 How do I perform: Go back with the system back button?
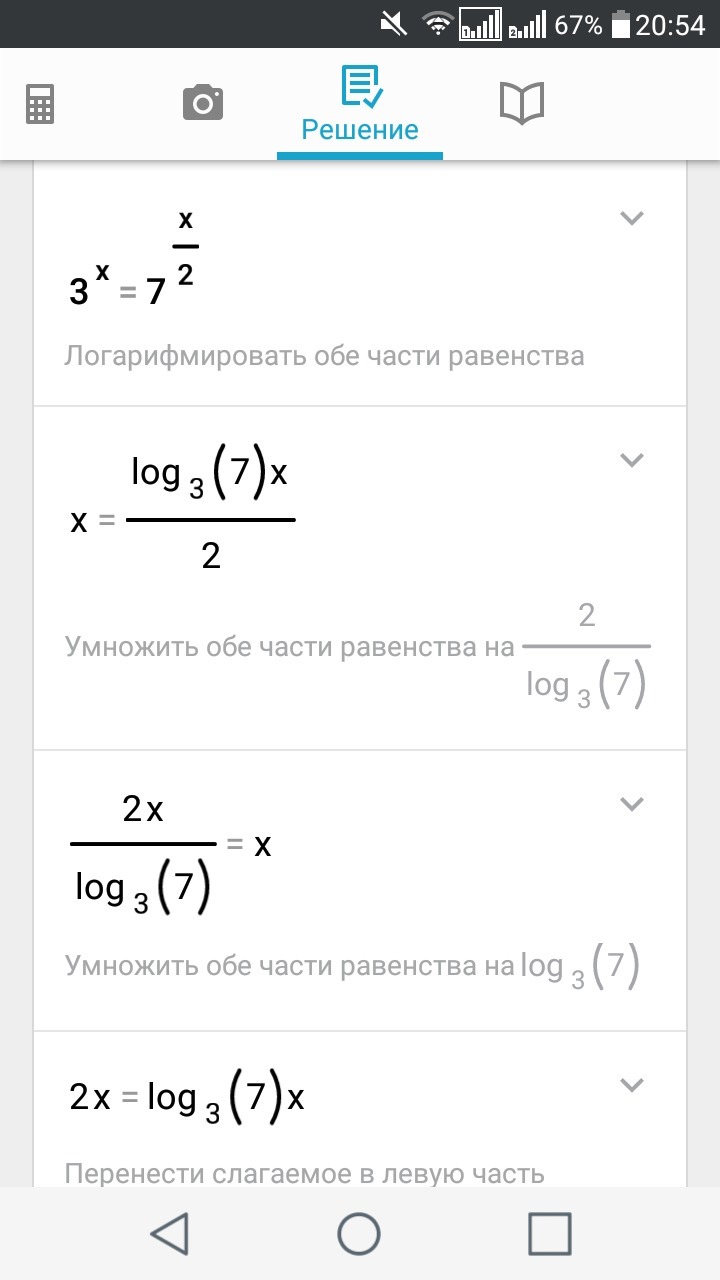[x=170, y=1233]
